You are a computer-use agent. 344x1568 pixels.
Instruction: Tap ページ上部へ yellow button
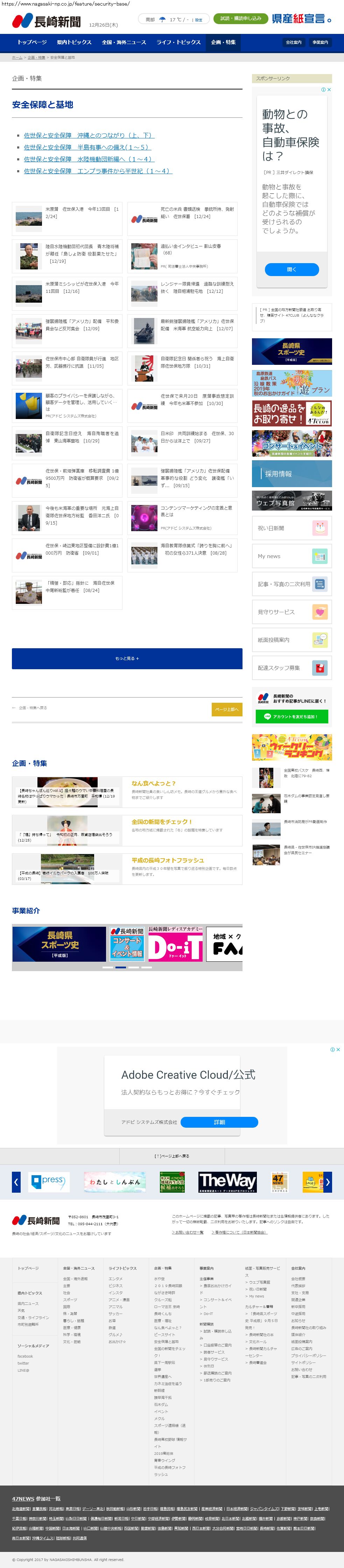coord(227,709)
